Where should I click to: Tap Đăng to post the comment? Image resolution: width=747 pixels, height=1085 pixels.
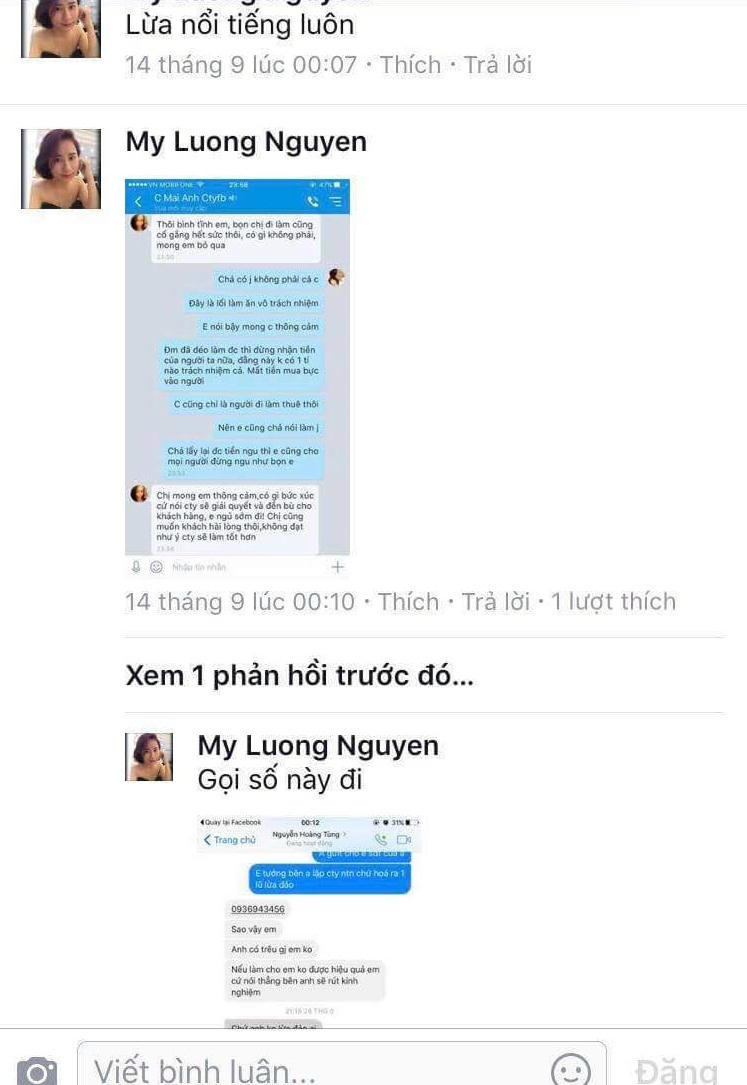pyautogui.click(x=676, y=1071)
